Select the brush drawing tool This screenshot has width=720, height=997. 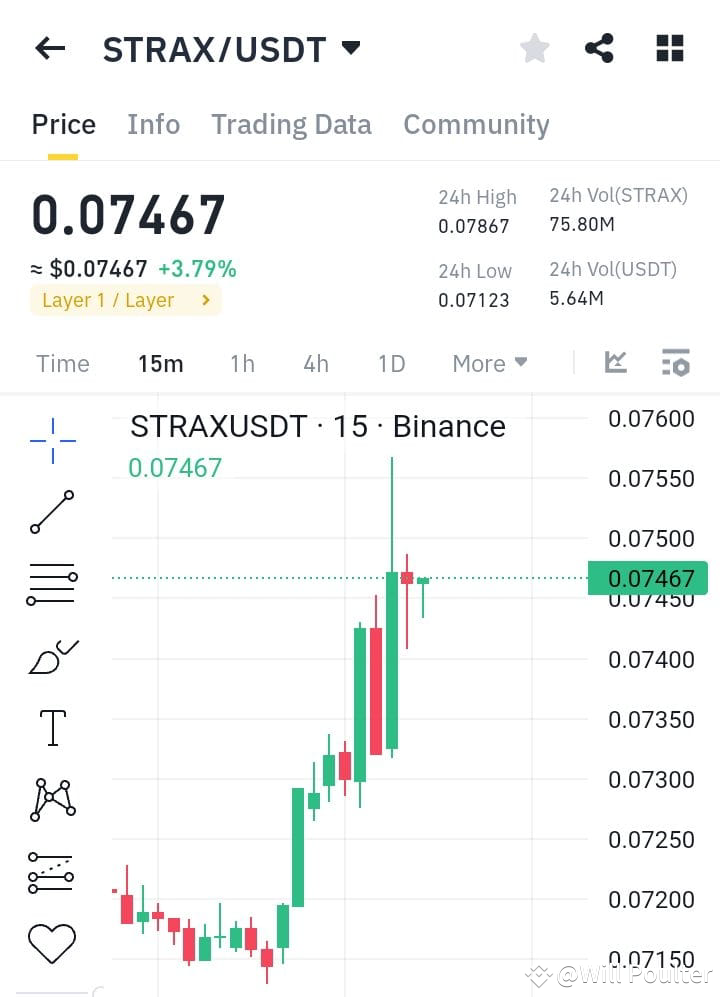52,655
